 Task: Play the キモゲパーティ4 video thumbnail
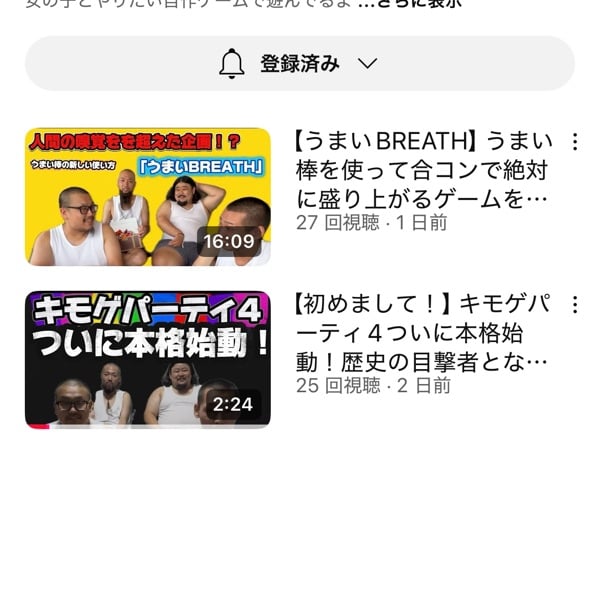point(147,360)
